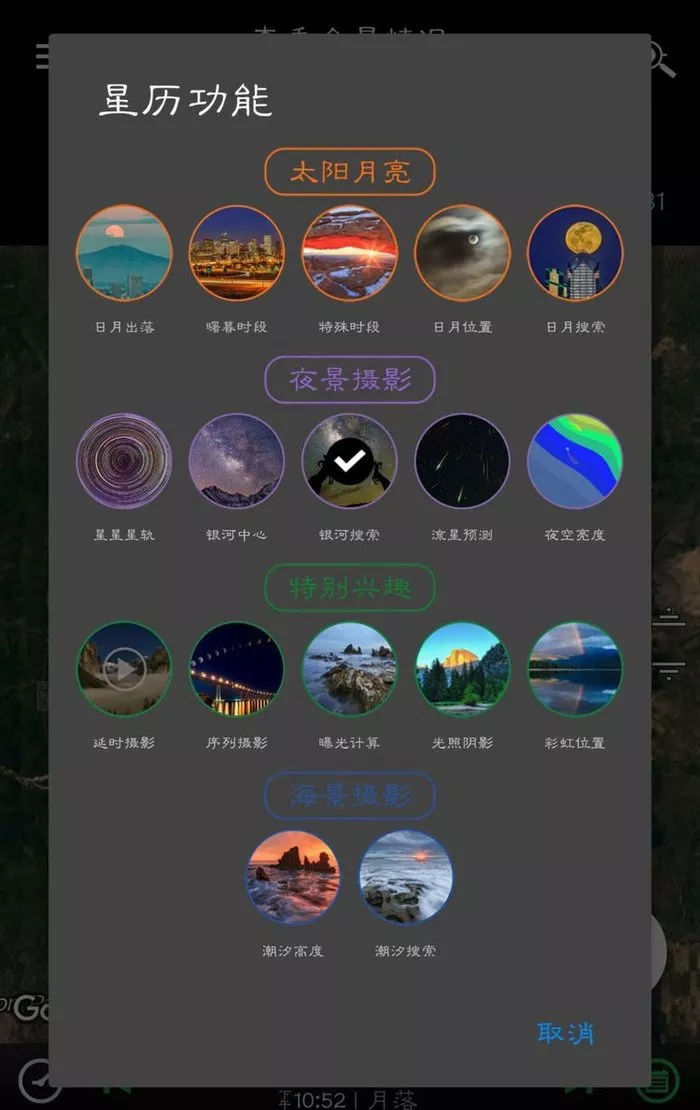Open the 彩虹位置 feature

pyautogui.click(x=575, y=669)
